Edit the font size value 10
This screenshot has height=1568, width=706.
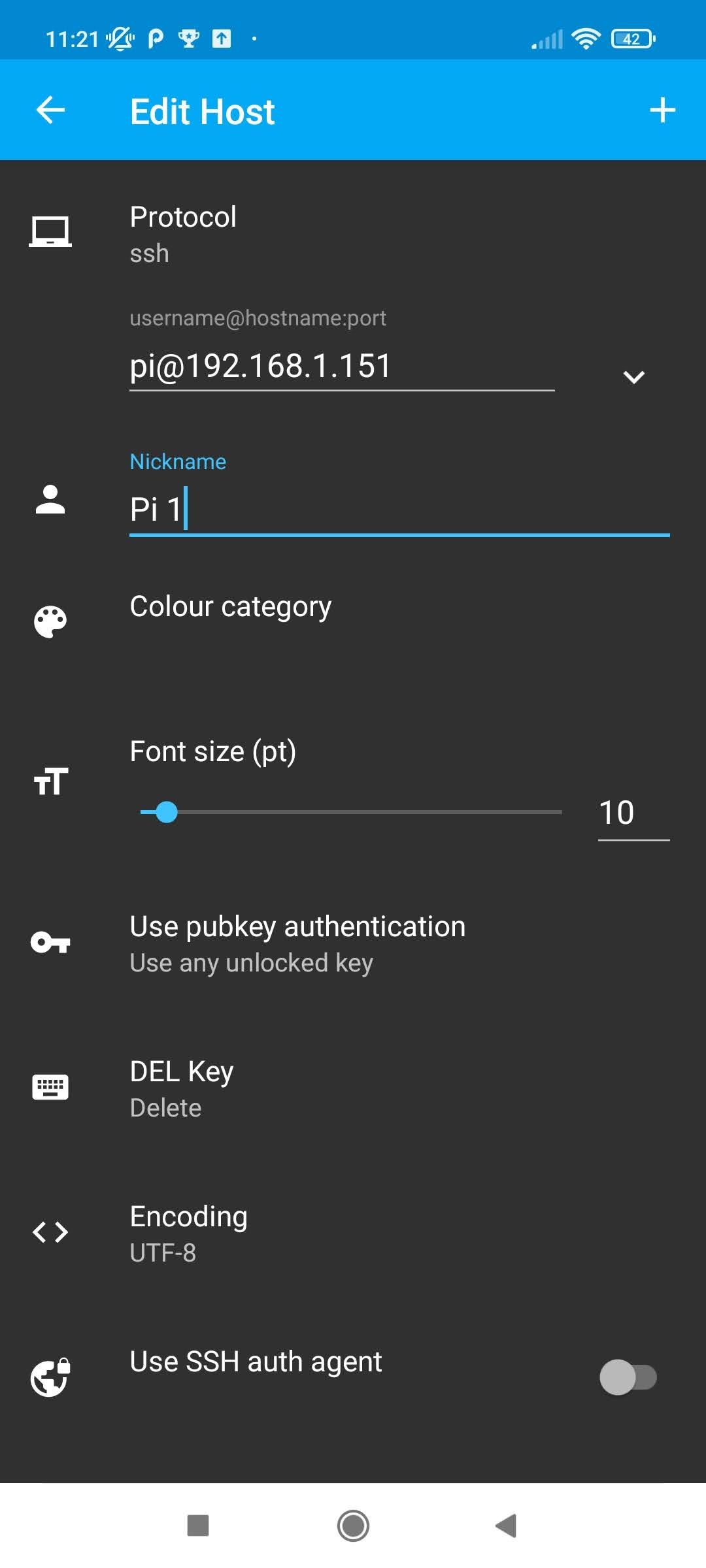632,813
